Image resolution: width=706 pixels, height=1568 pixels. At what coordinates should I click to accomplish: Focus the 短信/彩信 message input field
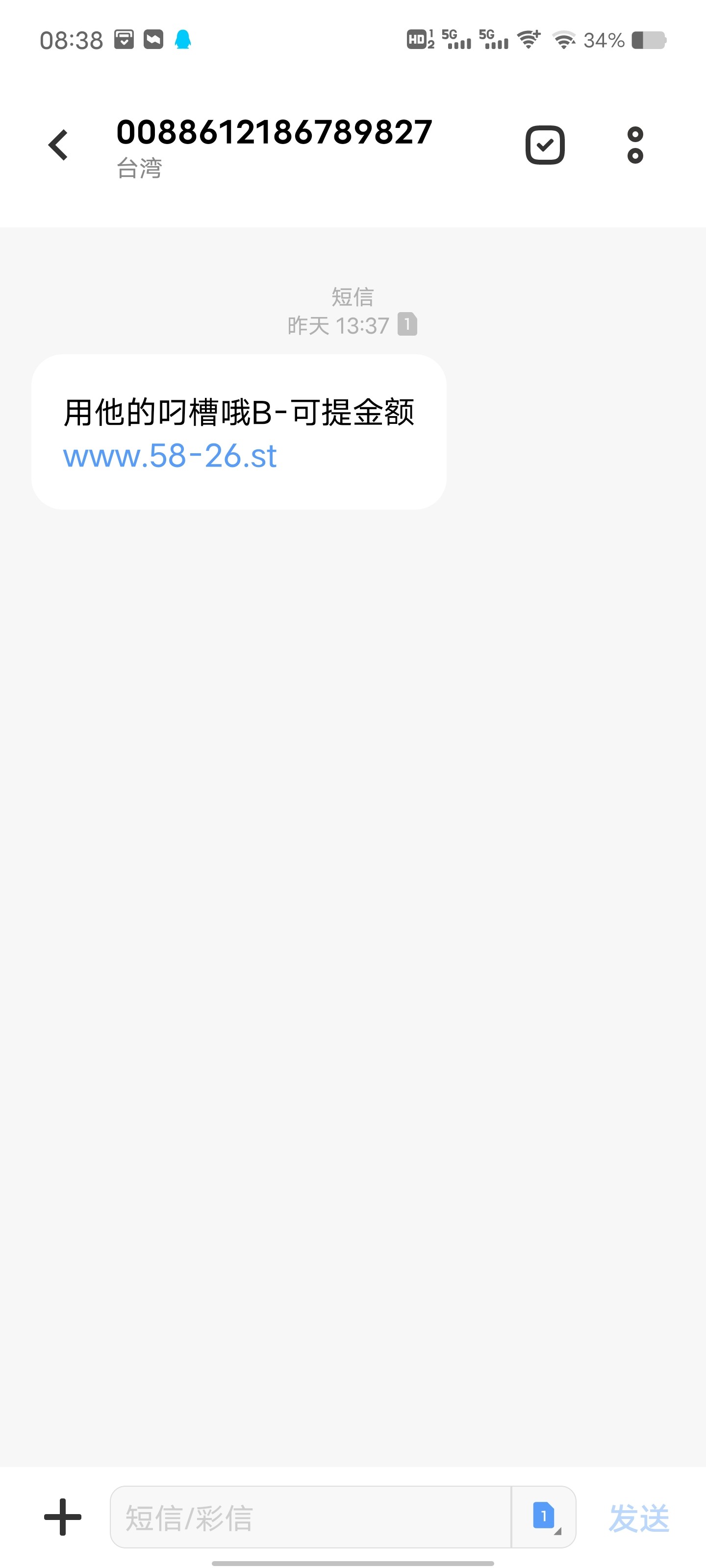(x=309, y=1518)
